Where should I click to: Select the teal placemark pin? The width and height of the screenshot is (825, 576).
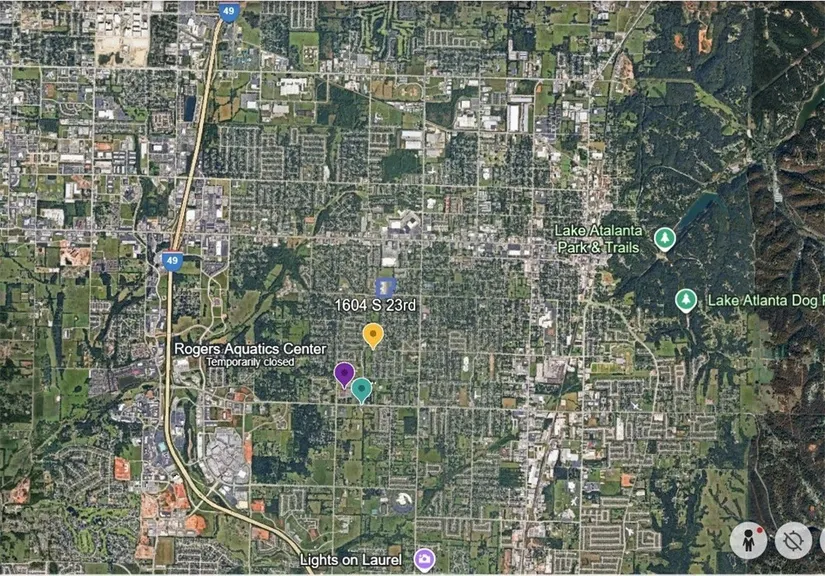click(362, 389)
